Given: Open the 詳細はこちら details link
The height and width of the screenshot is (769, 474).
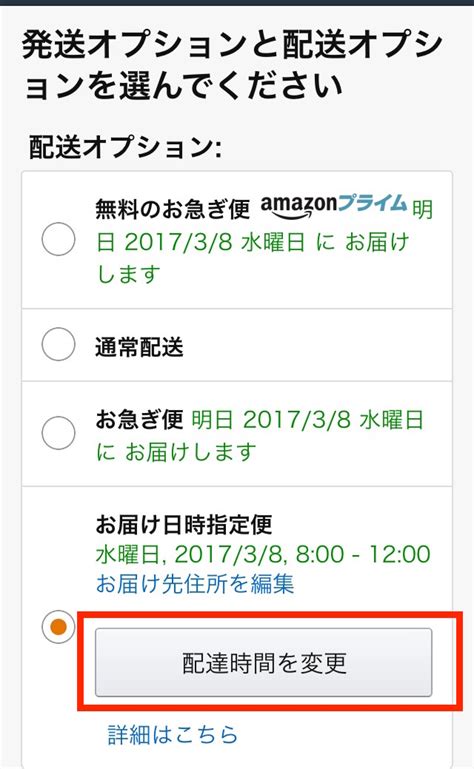Looking at the screenshot, I should pos(173,734).
